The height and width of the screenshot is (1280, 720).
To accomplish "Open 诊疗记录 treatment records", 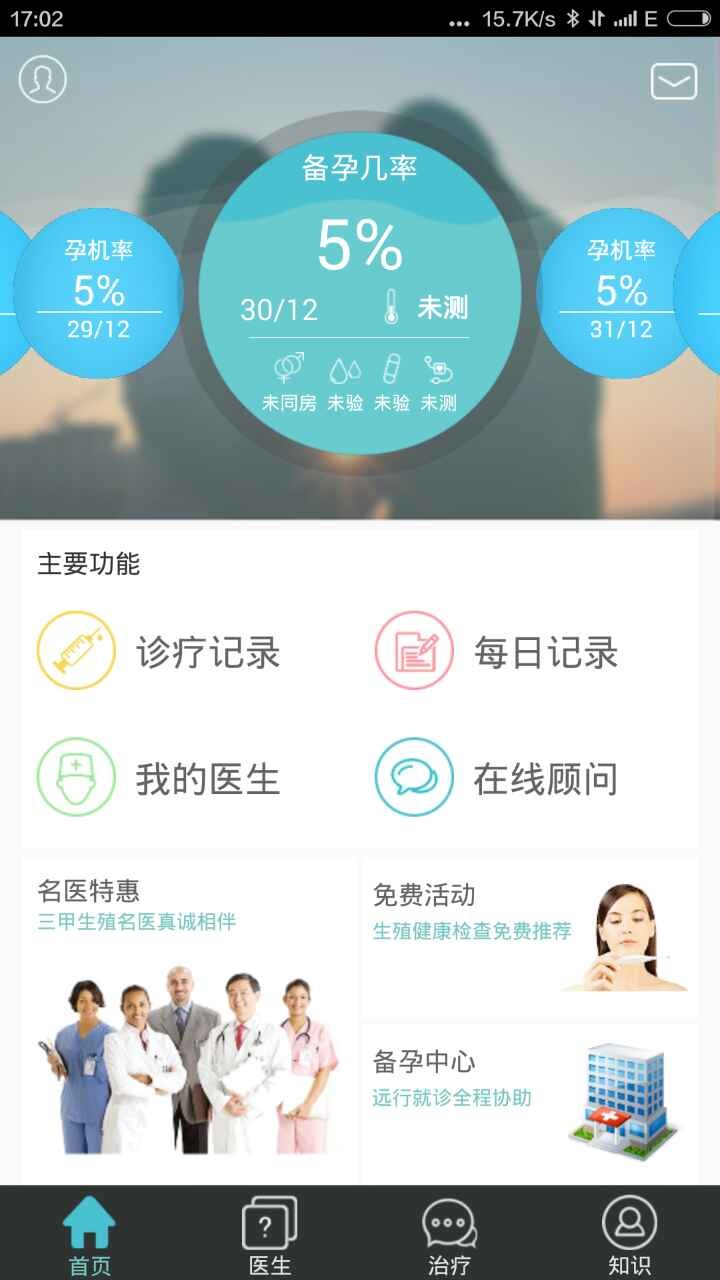I will click(x=160, y=652).
